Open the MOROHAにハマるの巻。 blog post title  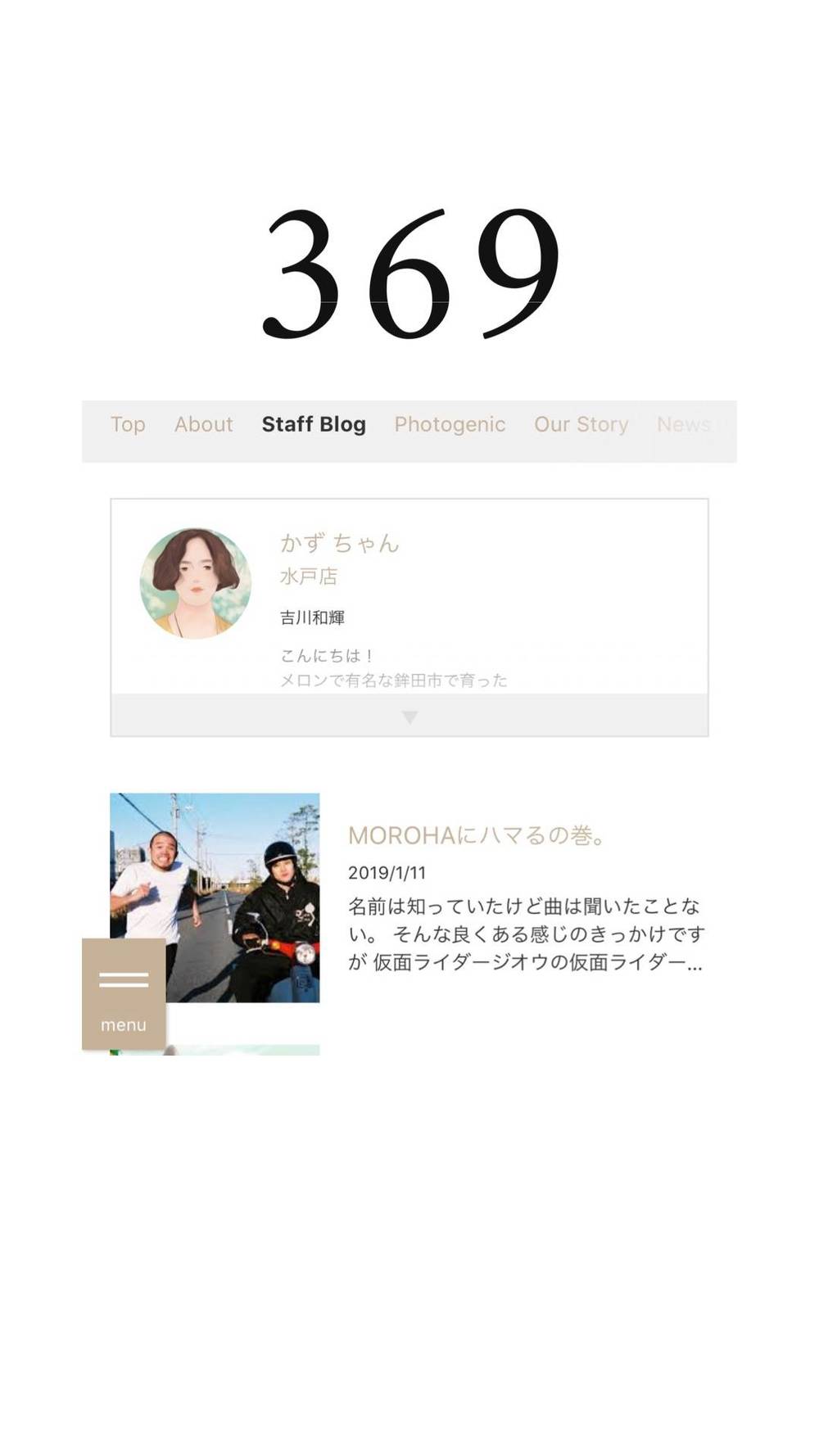tap(477, 835)
